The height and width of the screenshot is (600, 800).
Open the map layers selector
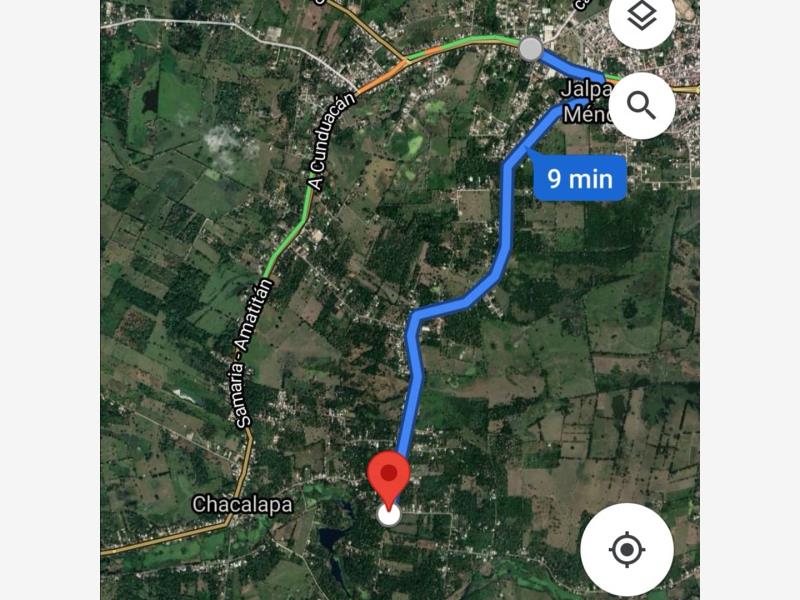click(642, 17)
